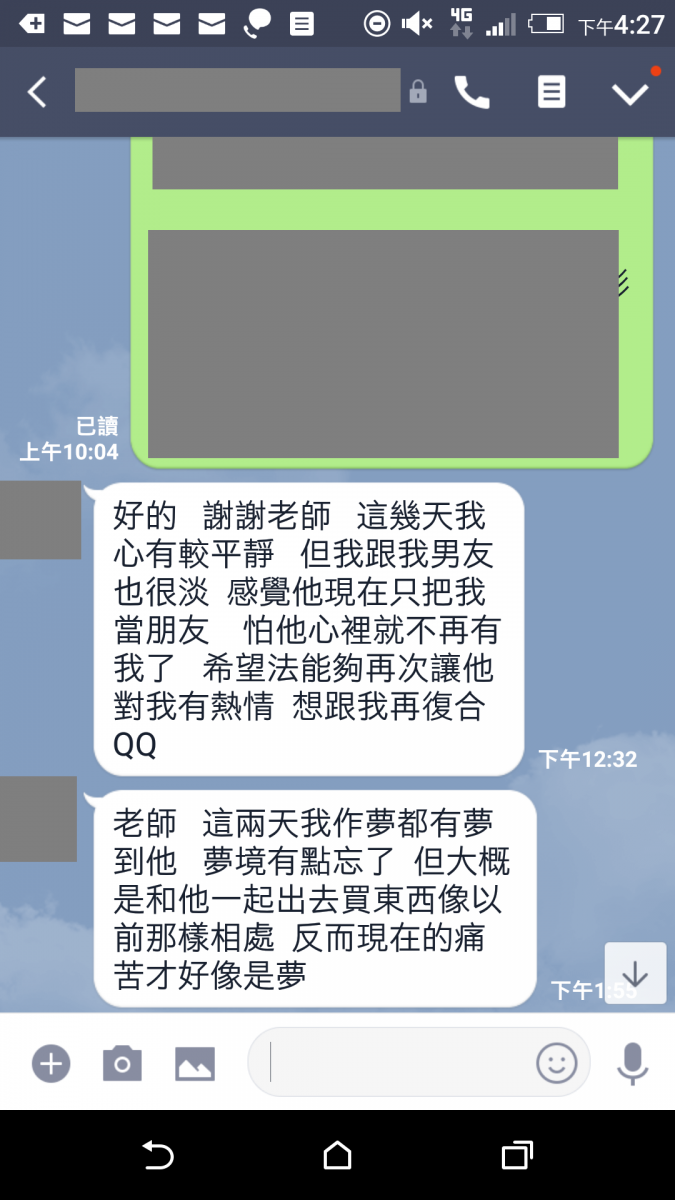
Task: Open the emoji and sticker picker
Action: (x=557, y=1063)
